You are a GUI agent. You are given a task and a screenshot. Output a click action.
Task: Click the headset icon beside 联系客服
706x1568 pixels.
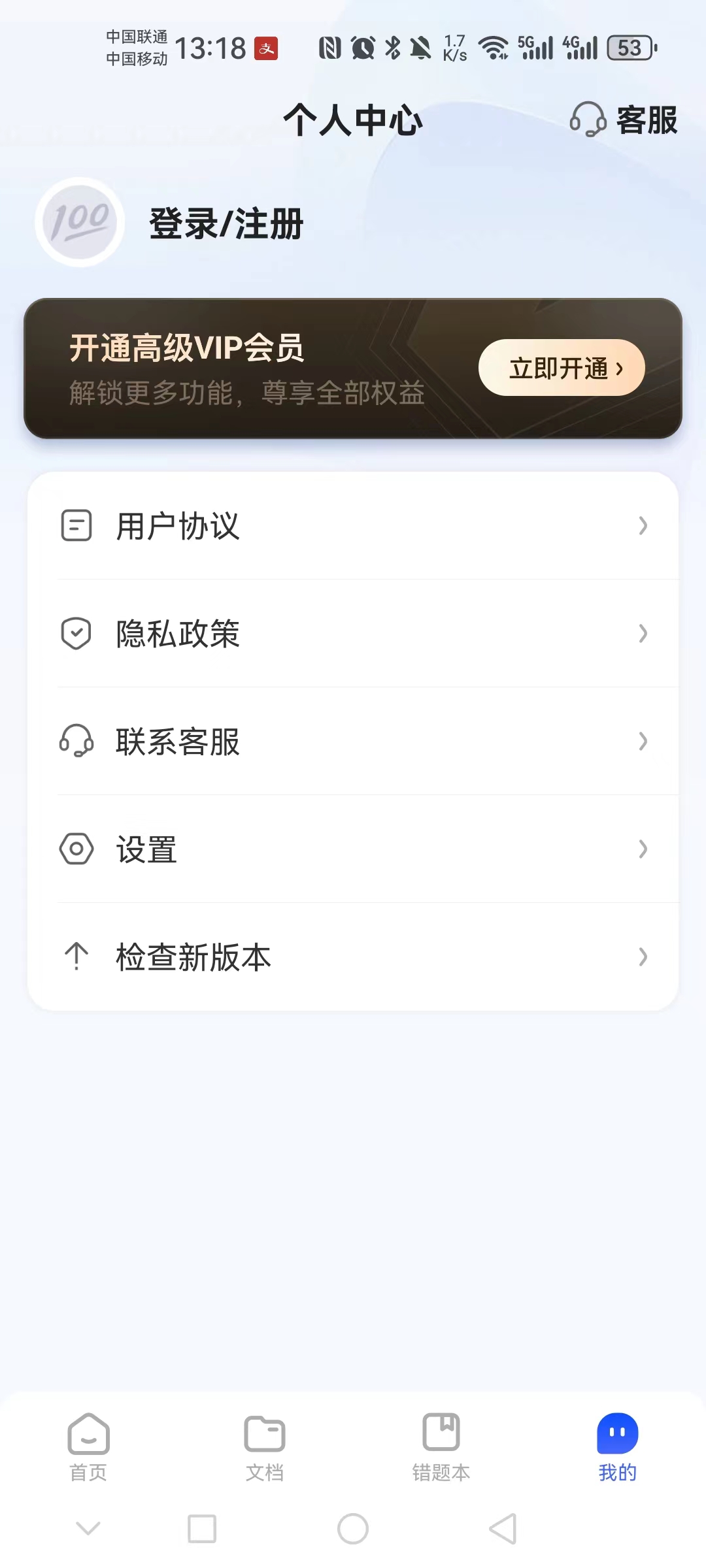click(x=76, y=741)
